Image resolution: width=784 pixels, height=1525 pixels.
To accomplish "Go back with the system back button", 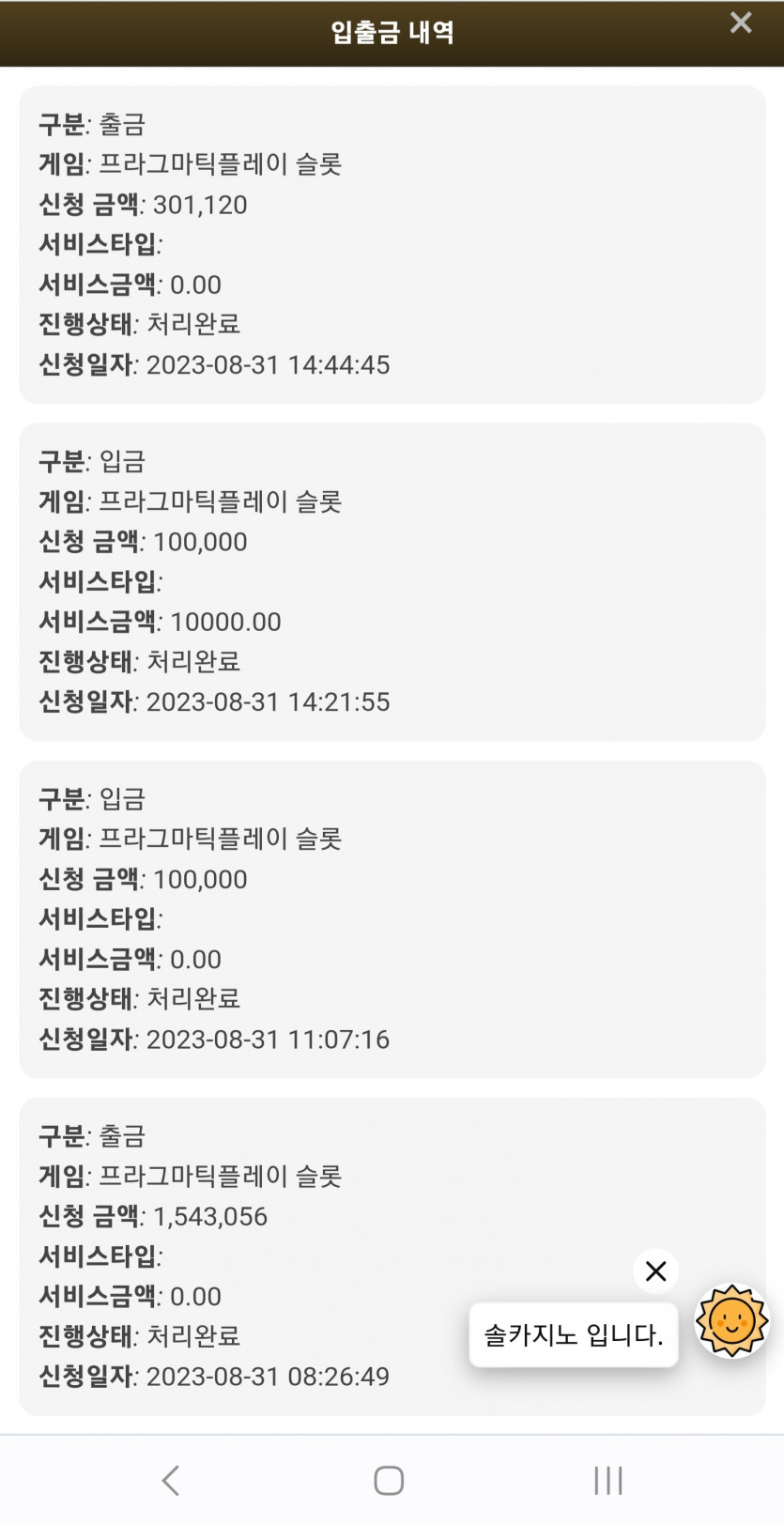I will 170,1481.
